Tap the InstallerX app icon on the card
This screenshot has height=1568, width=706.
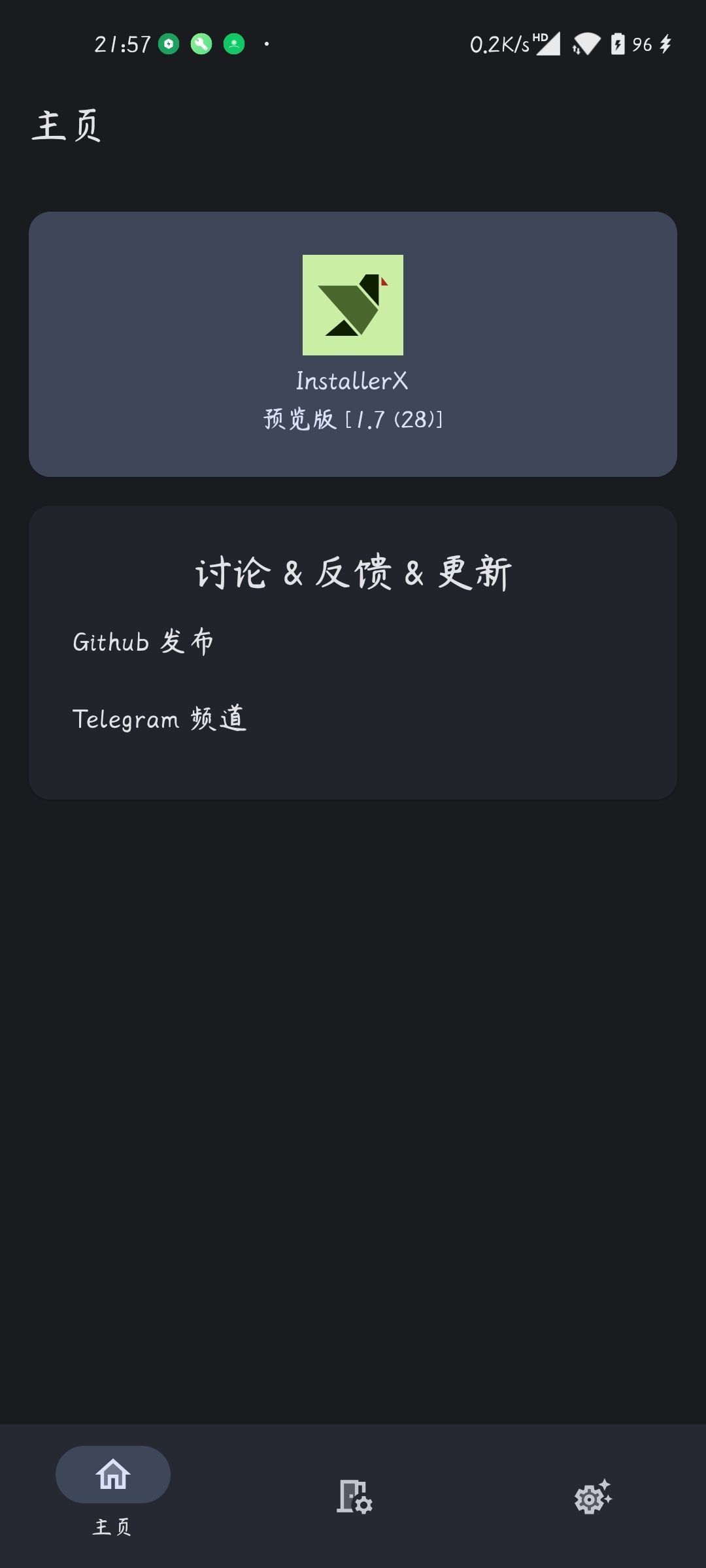pyautogui.click(x=352, y=304)
